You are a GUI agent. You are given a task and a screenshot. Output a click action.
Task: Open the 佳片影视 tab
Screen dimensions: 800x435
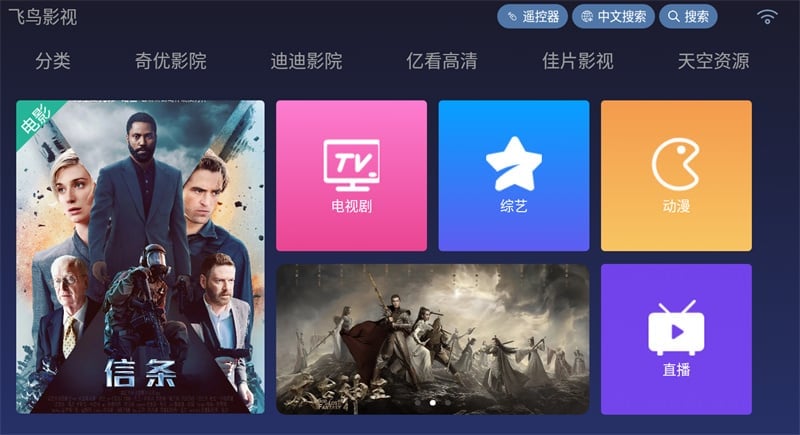pos(578,61)
